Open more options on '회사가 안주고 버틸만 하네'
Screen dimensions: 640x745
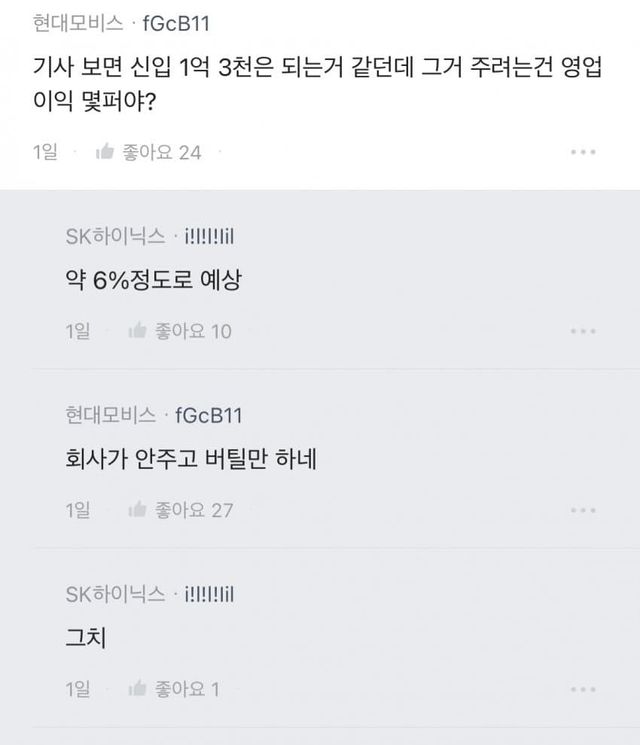point(582,510)
